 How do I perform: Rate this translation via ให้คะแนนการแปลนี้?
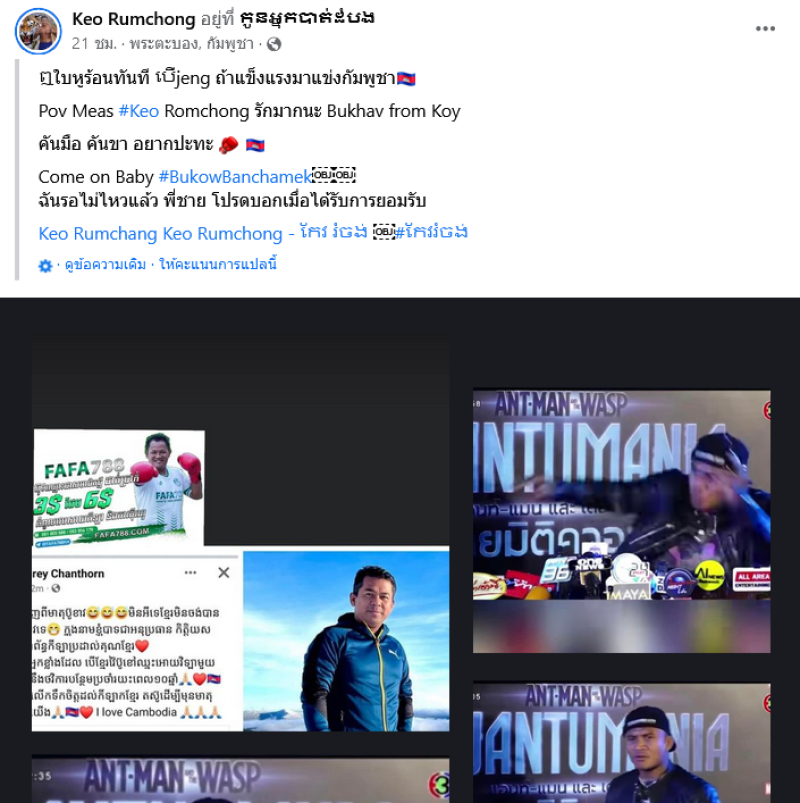(x=217, y=265)
